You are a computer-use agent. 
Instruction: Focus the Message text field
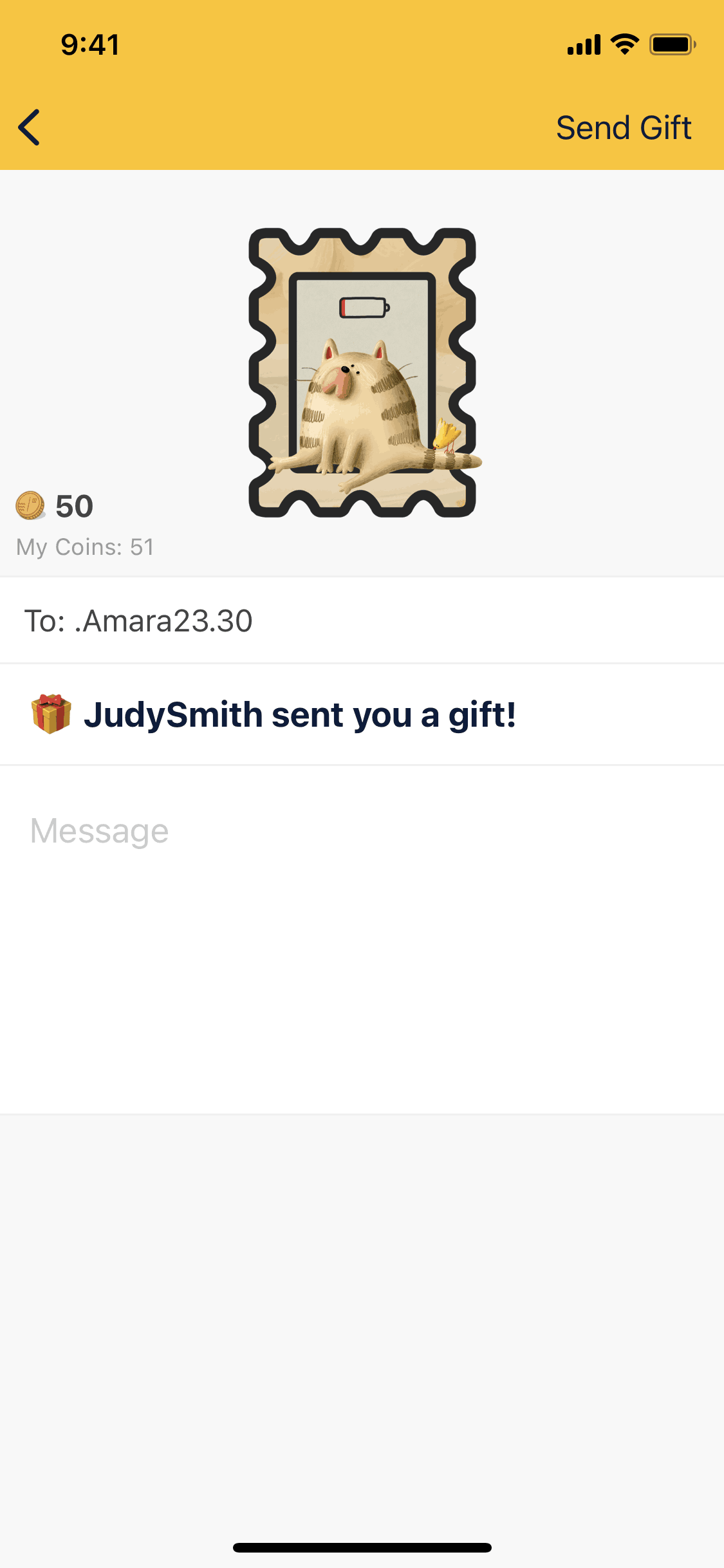pyautogui.click(x=360, y=933)
